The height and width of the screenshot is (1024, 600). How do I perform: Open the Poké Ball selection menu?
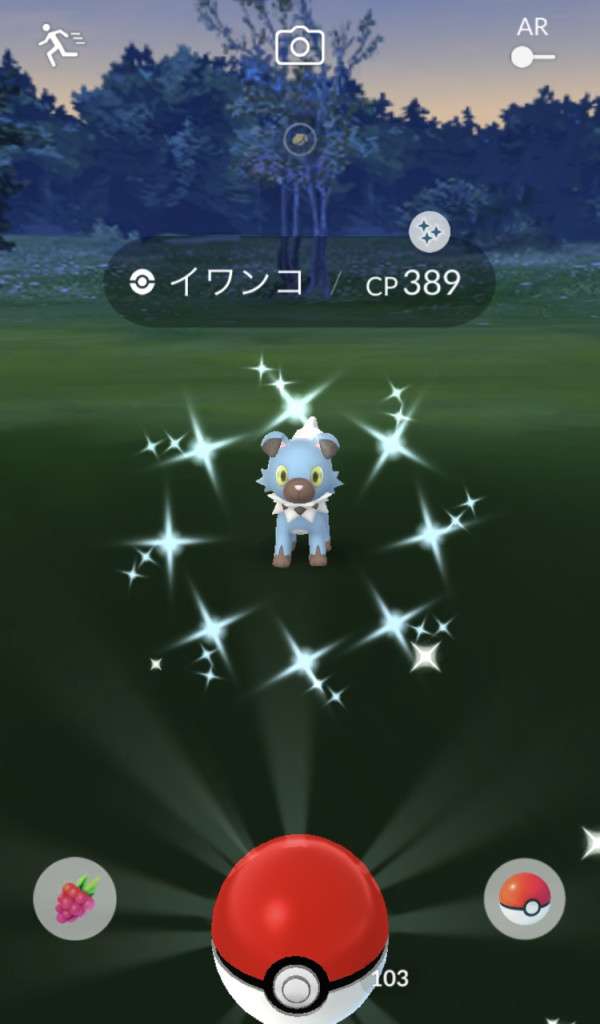tap(524, 898)
